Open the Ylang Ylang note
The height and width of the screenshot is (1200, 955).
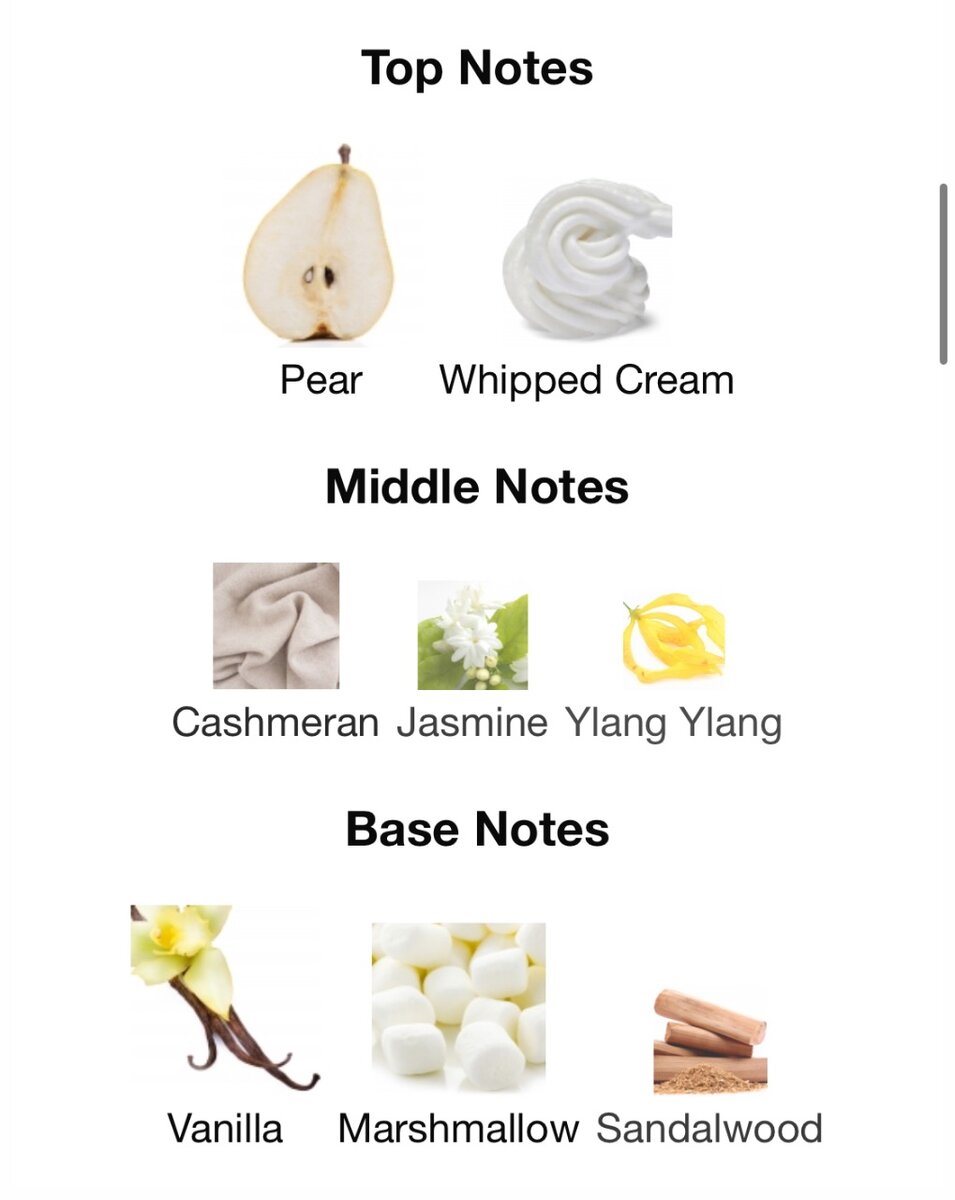click(673, 640)
